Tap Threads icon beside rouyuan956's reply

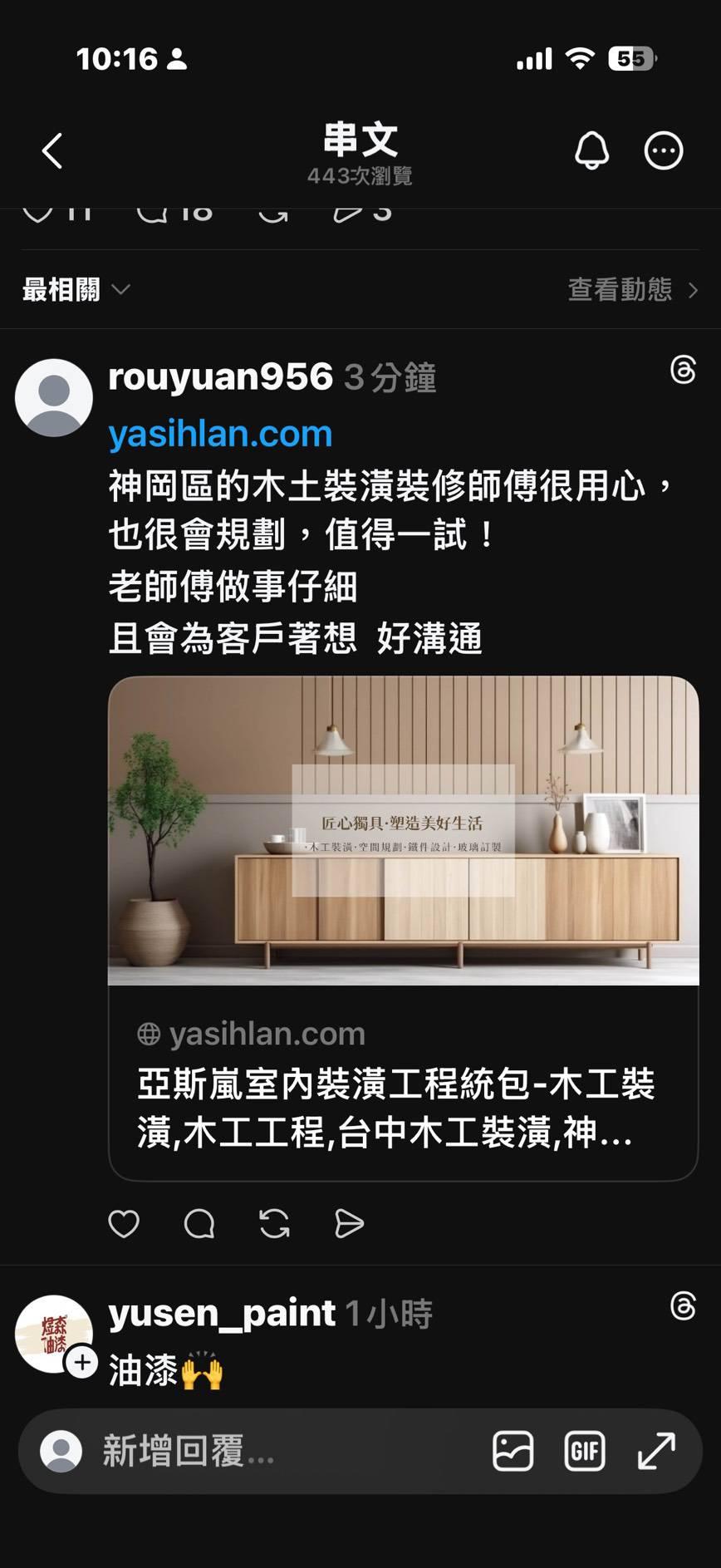click(x=683, y=370)
